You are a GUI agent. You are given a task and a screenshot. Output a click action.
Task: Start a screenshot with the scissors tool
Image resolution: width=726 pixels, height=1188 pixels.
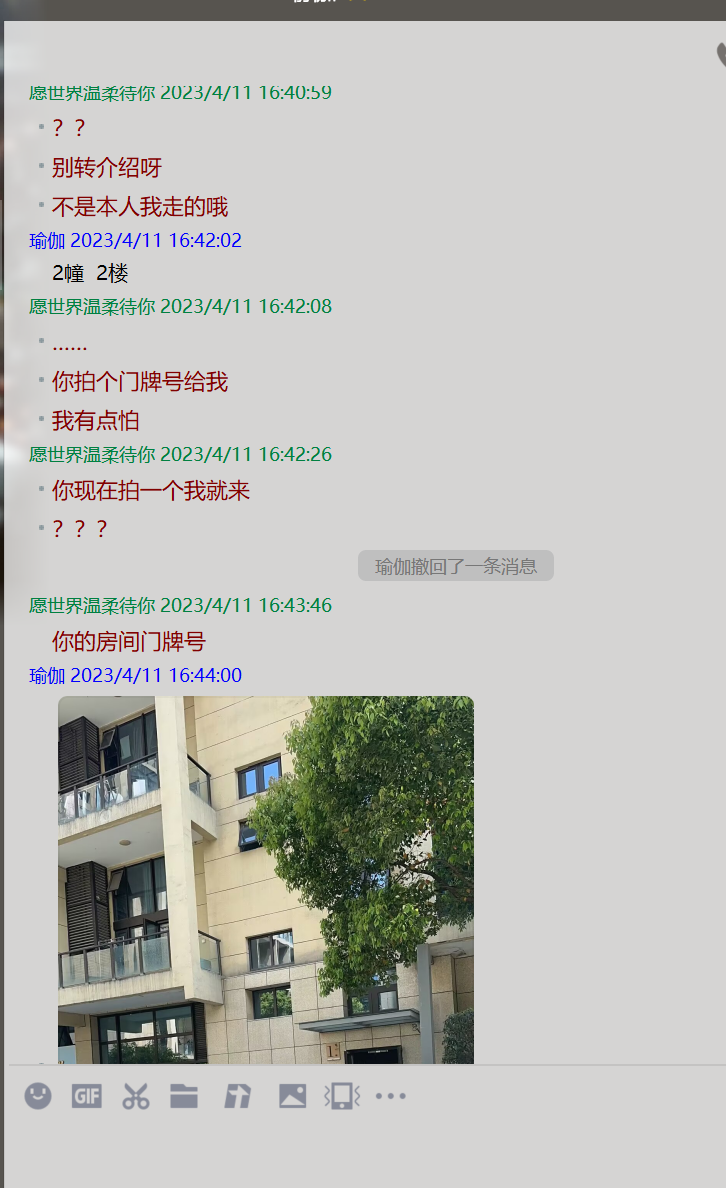point(135,1097)
